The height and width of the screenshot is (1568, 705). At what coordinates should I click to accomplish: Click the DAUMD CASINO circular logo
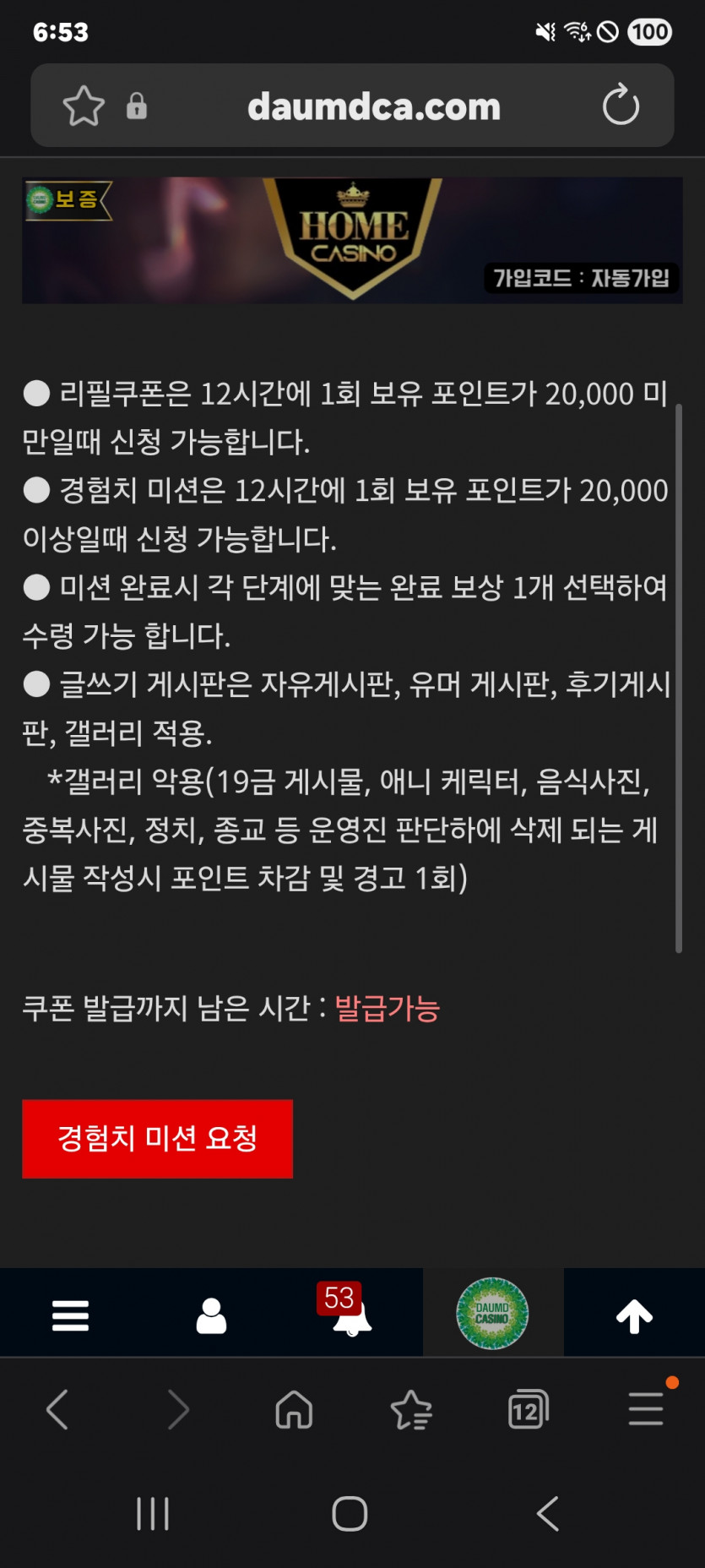coord(493,1312)
